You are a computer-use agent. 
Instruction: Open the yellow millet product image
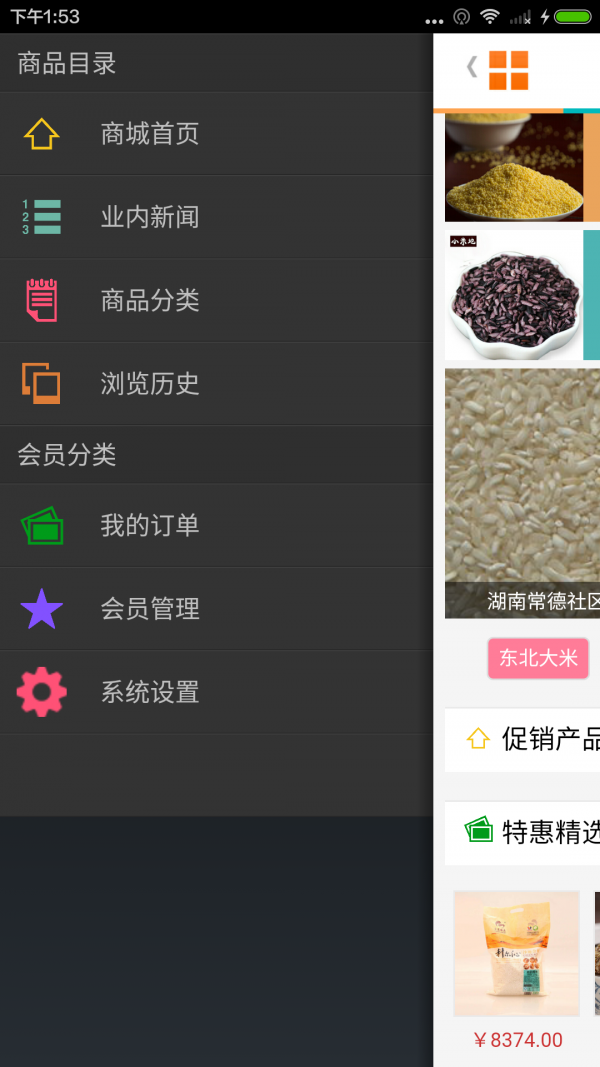coord(514,167)
